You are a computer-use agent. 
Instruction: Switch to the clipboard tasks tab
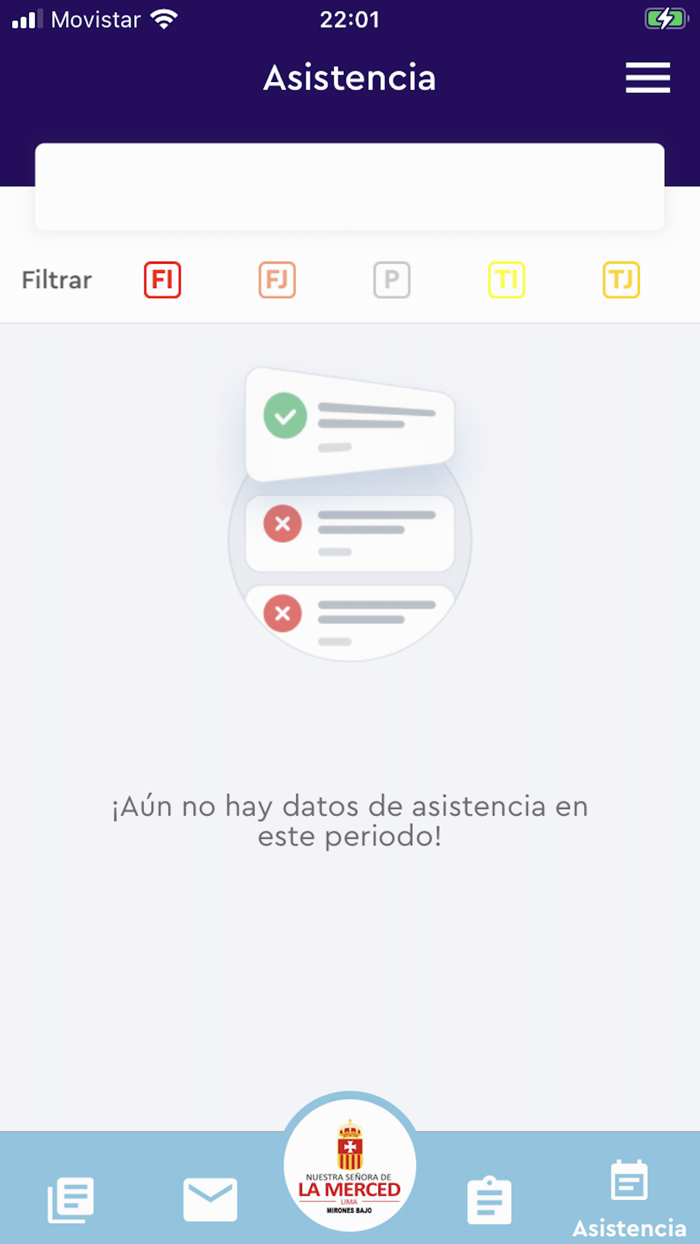tap(489, 1200)
